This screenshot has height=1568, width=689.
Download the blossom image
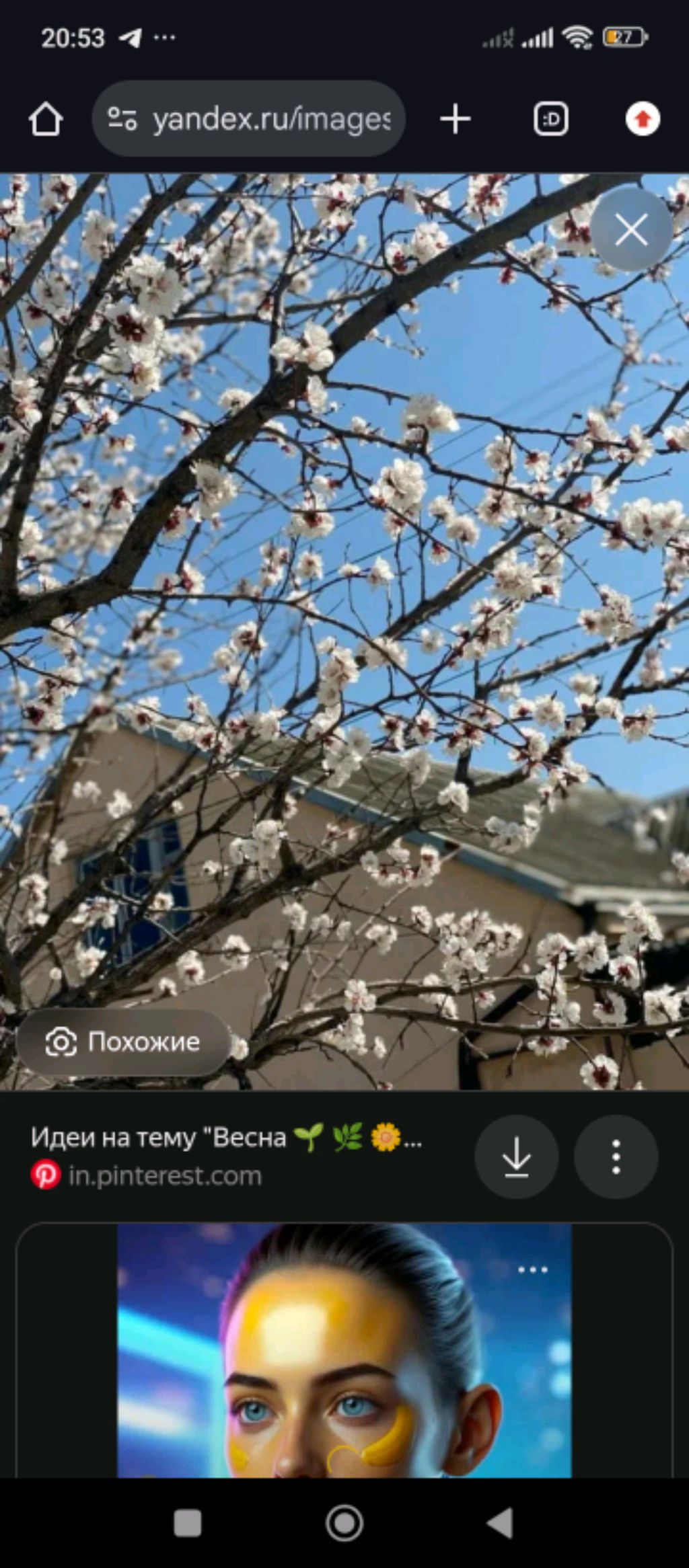coord(516,1157)
